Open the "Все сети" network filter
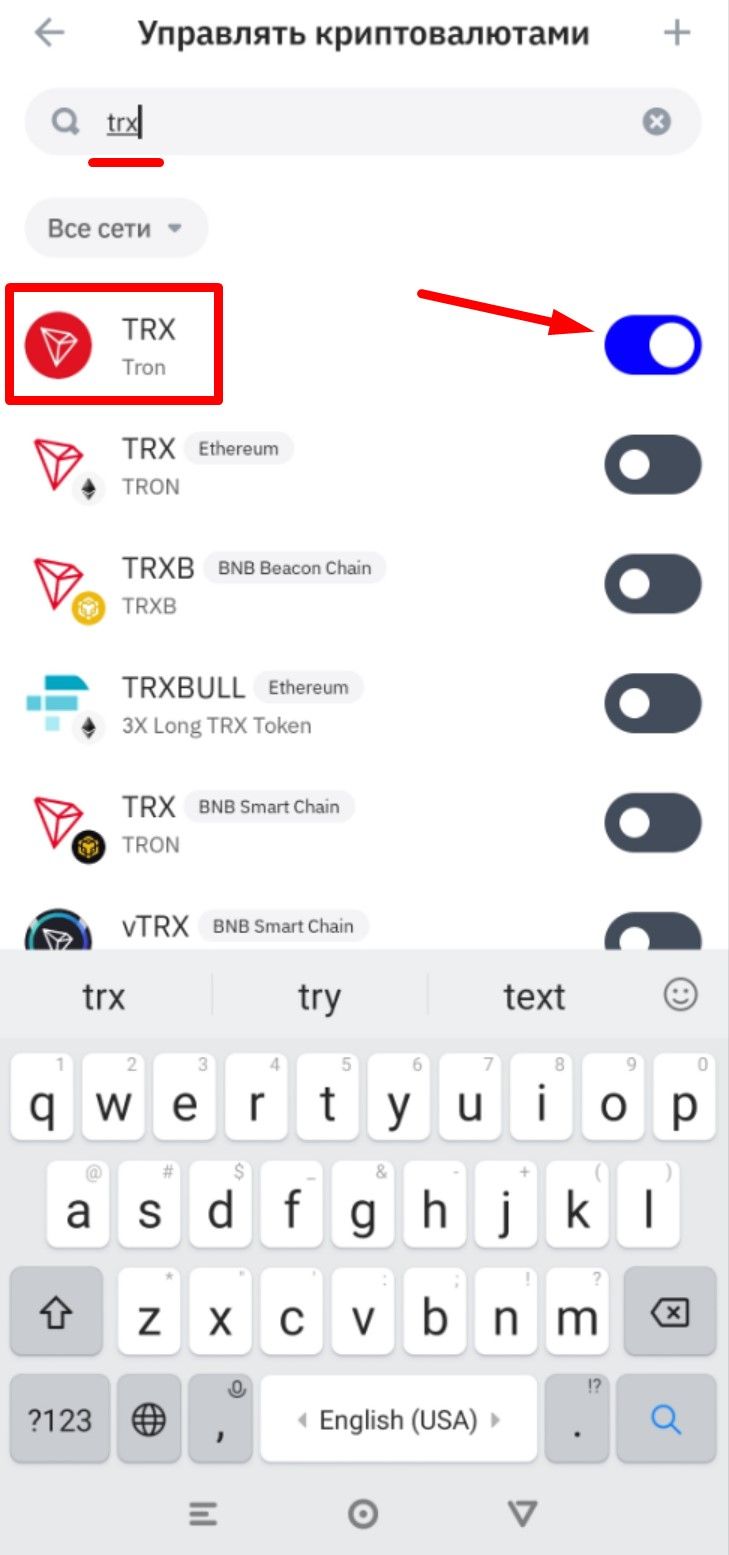Screen dimensions: 729x1555 116,228
